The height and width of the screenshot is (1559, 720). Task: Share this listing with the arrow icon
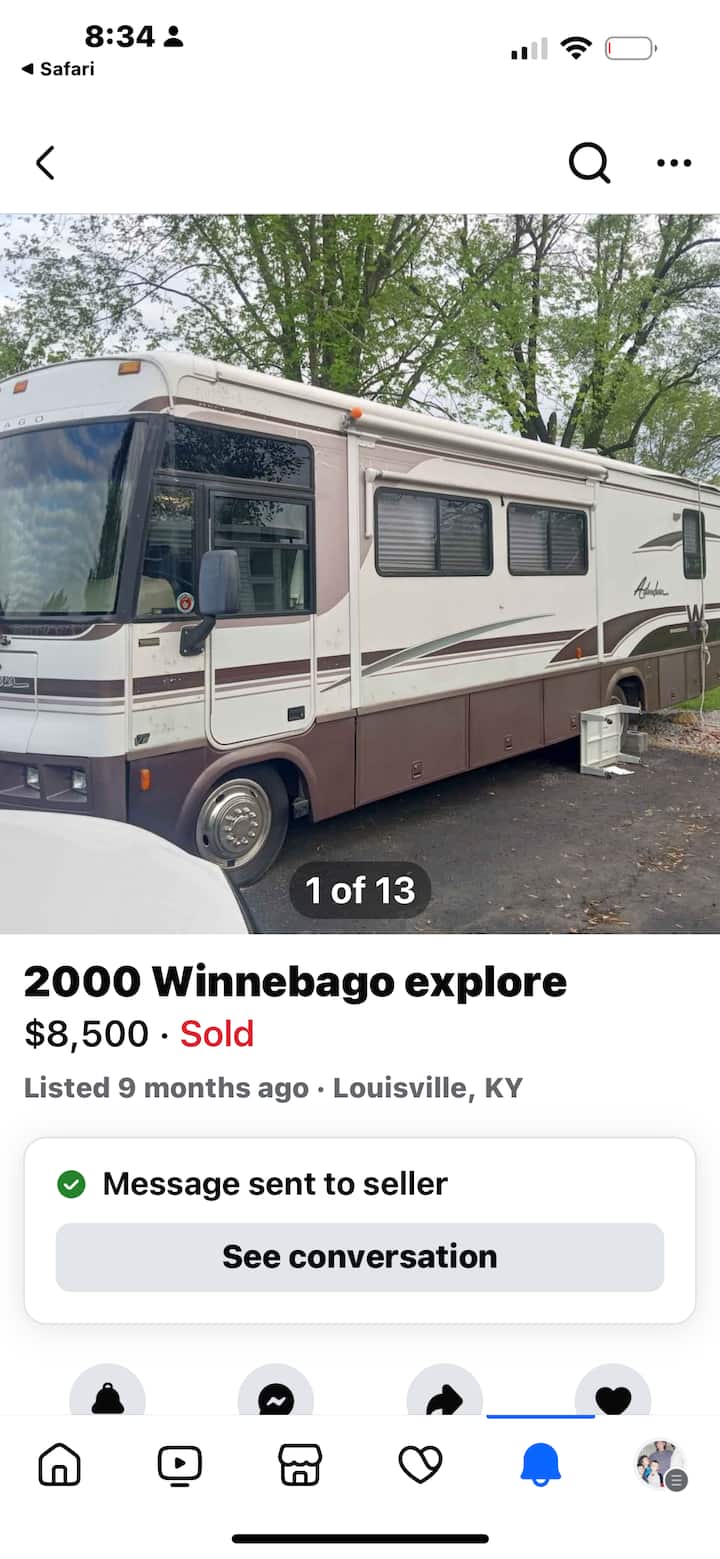coord(444,1395)
